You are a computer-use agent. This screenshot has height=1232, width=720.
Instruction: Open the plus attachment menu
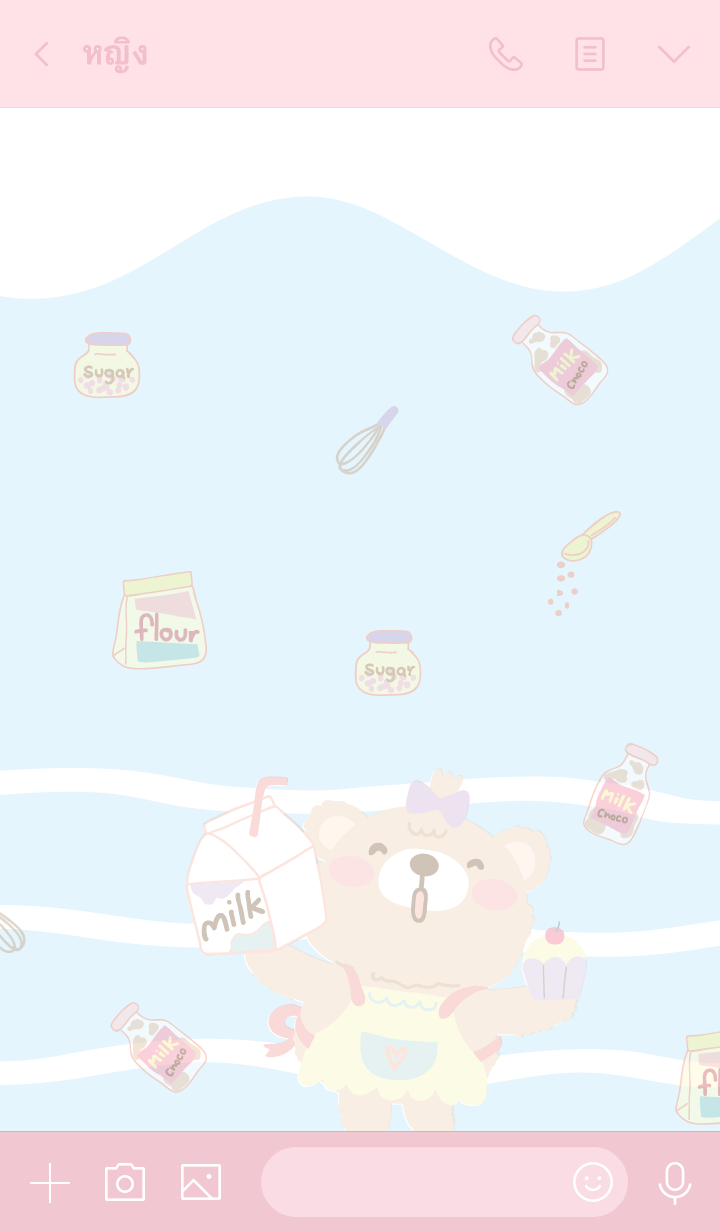pos(50,1183)
